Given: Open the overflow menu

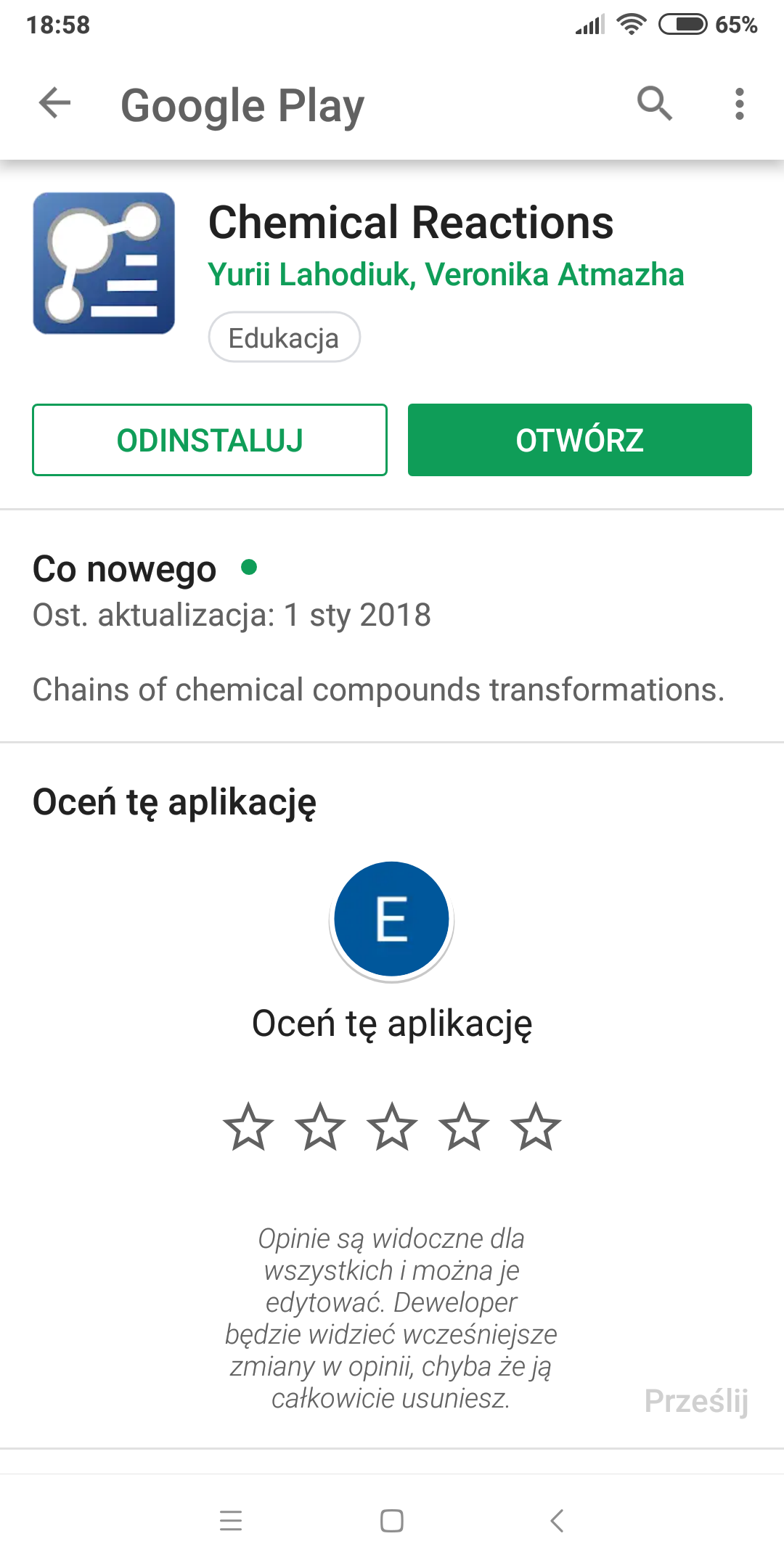Looking at the screenshot, I should point(739,103).
